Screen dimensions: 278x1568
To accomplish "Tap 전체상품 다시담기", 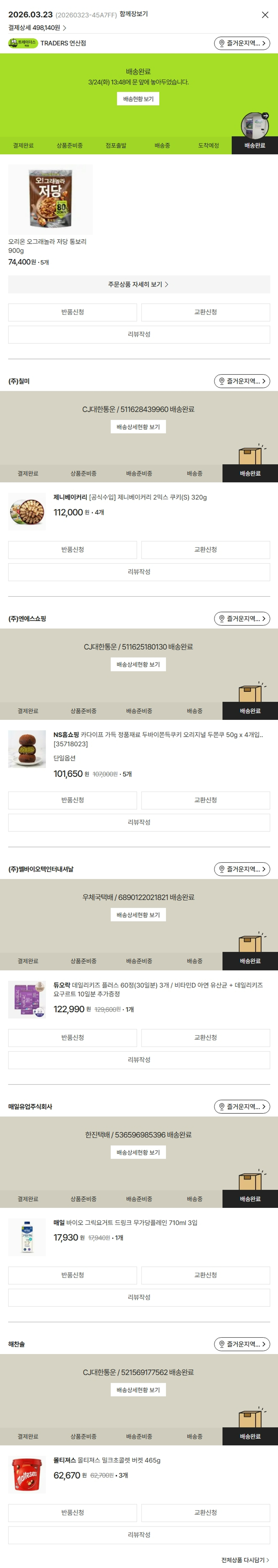I will (245, 1559).
